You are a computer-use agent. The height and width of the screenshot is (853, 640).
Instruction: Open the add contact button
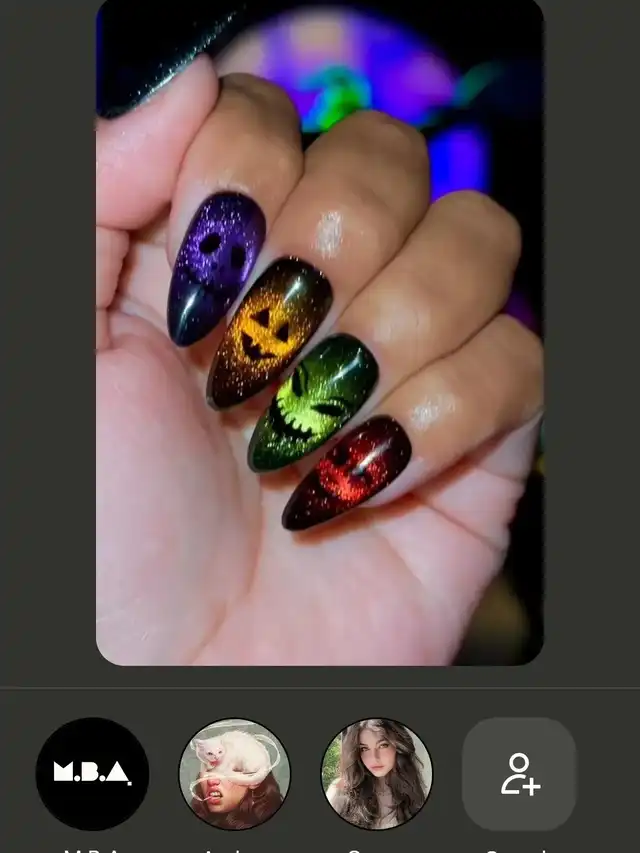click(x=519, y=773)
